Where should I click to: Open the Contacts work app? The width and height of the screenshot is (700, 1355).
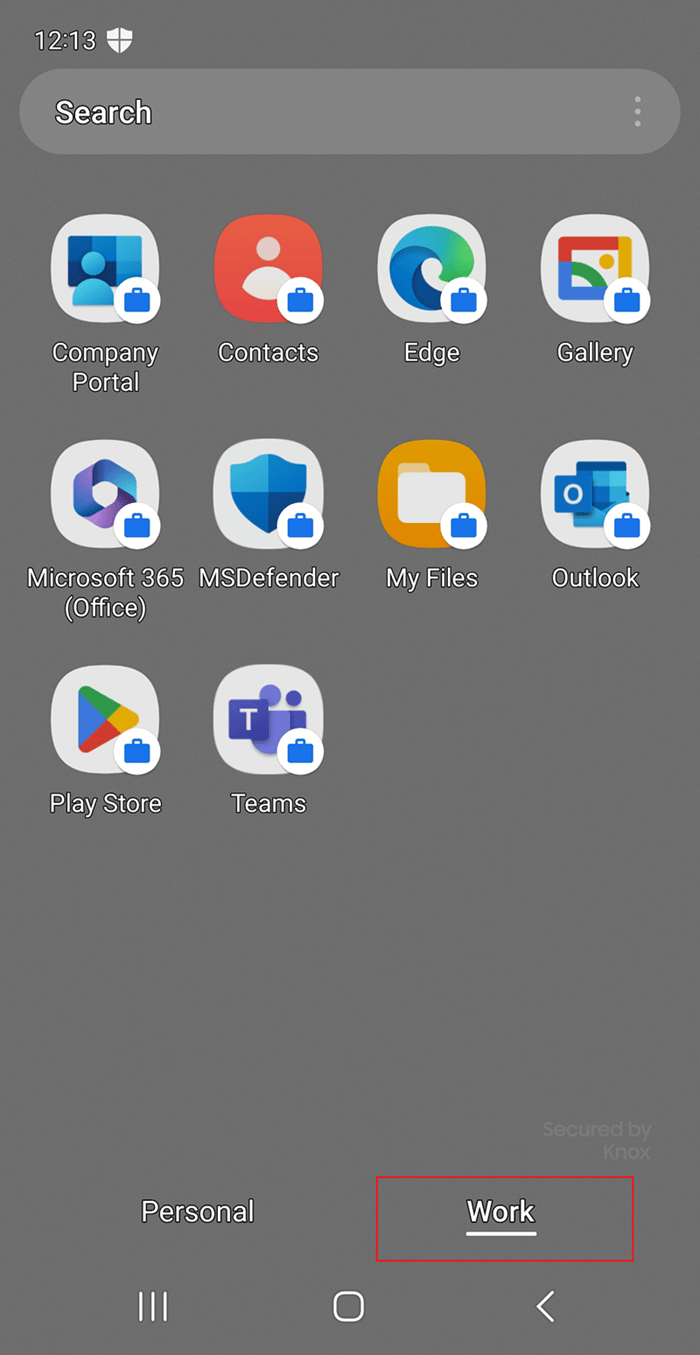[x=268, y=269]
